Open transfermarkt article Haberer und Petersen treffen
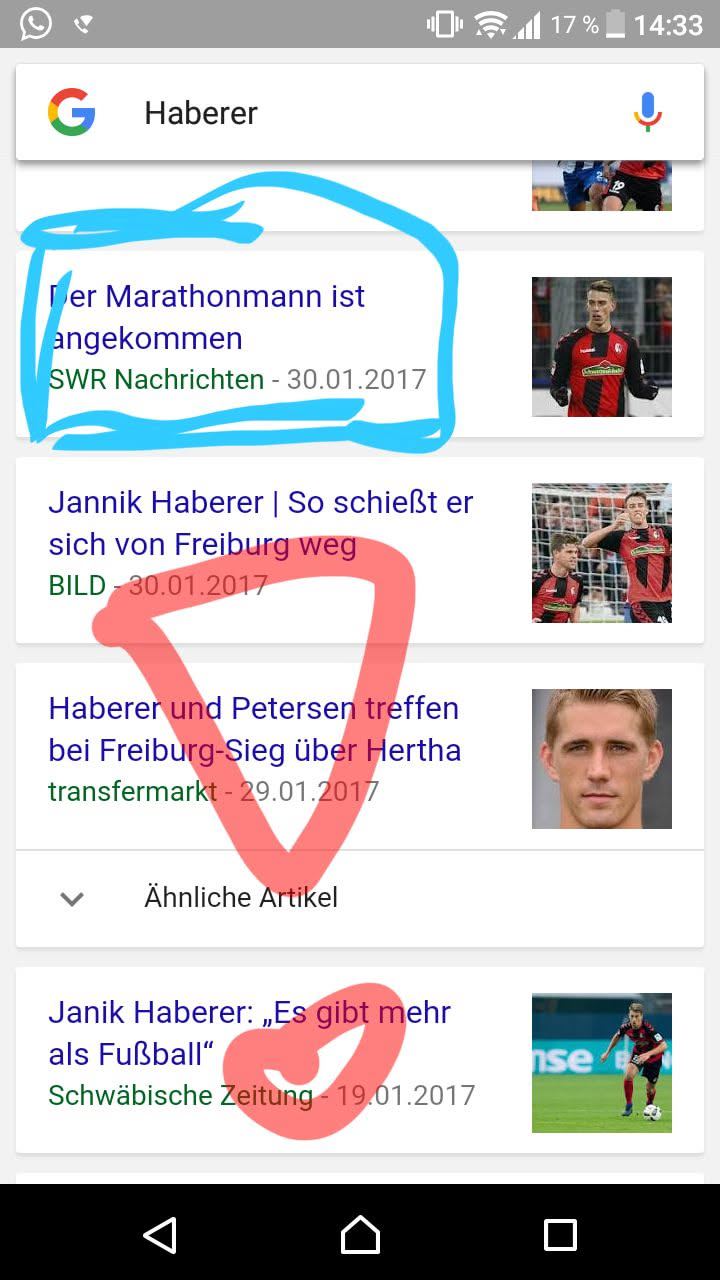720x1280 pixels. tap(254, 729)
